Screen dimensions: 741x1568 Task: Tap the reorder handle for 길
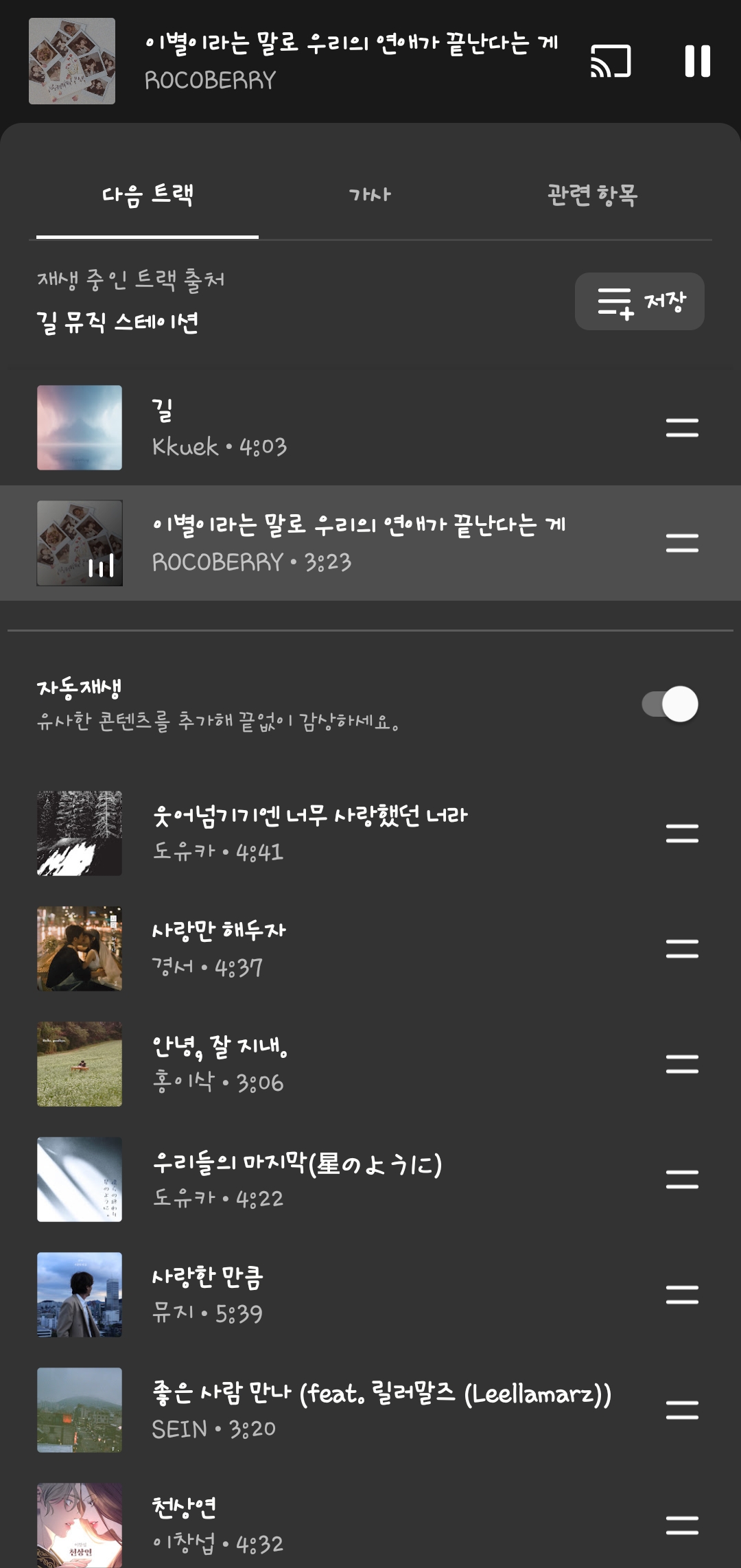click(x=682, y=428)
